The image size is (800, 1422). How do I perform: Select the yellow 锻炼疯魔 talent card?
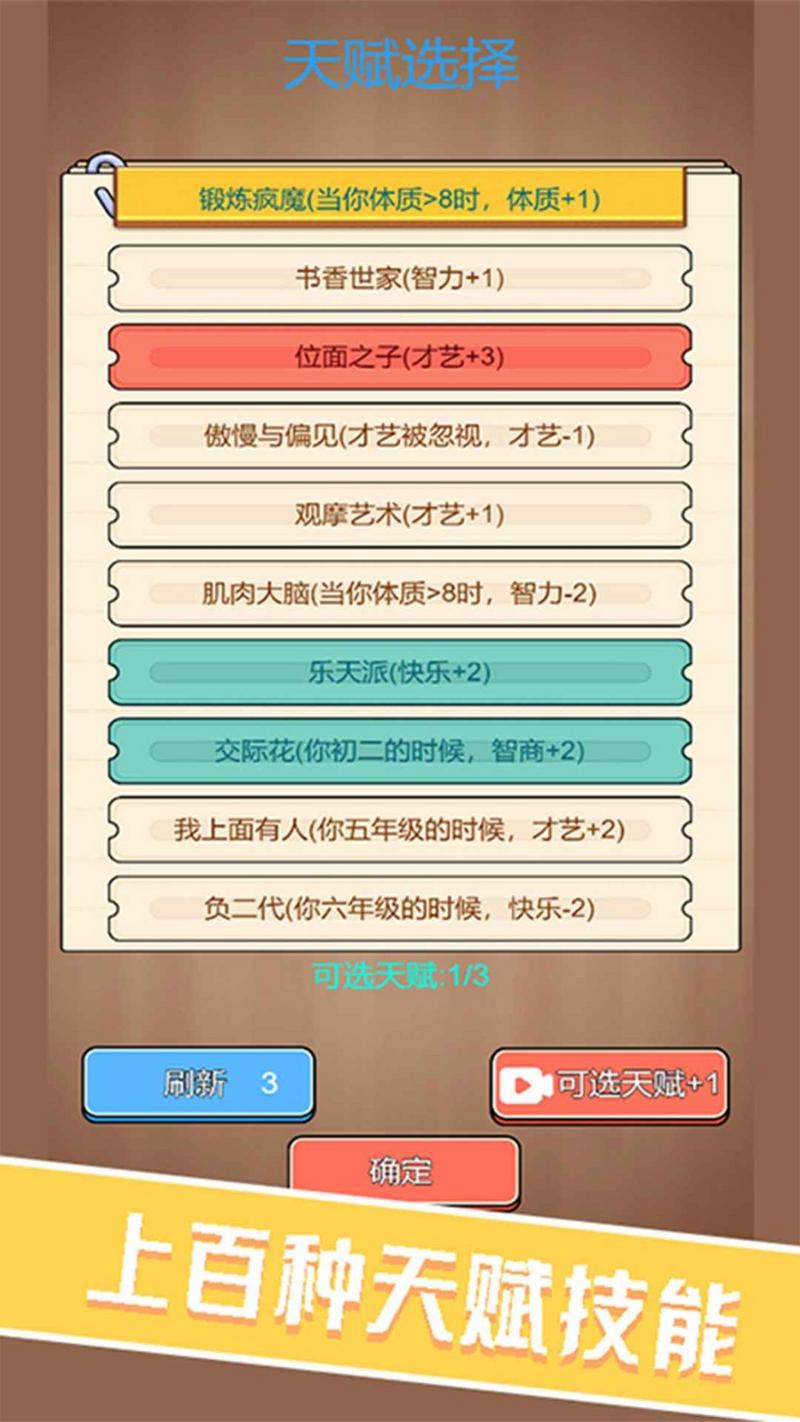[x=398, y=197]
